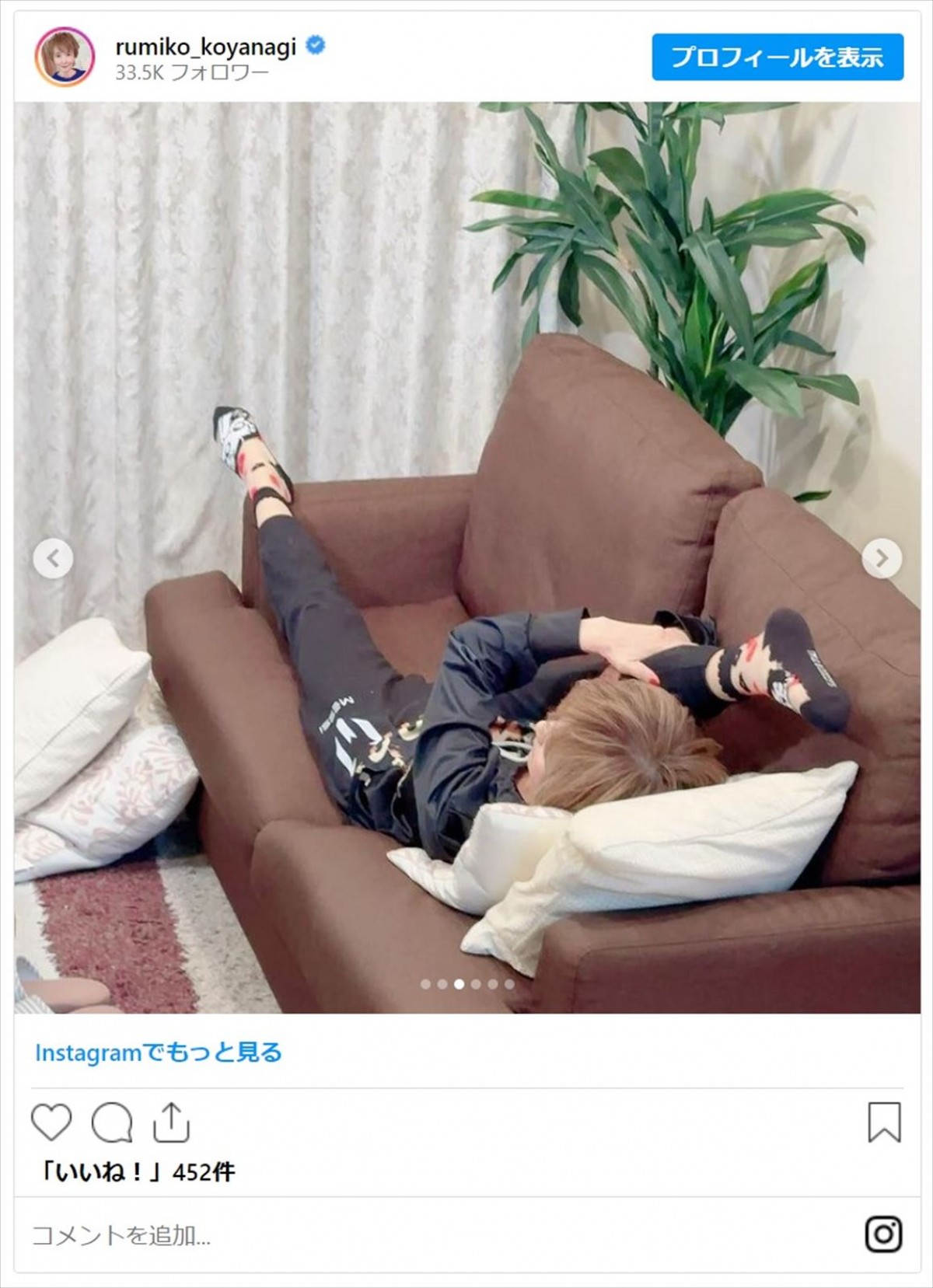Viewport: 933px width, 1288px height.
Task: Go to the previous photo in the carousel
Action: pos(53,558)
